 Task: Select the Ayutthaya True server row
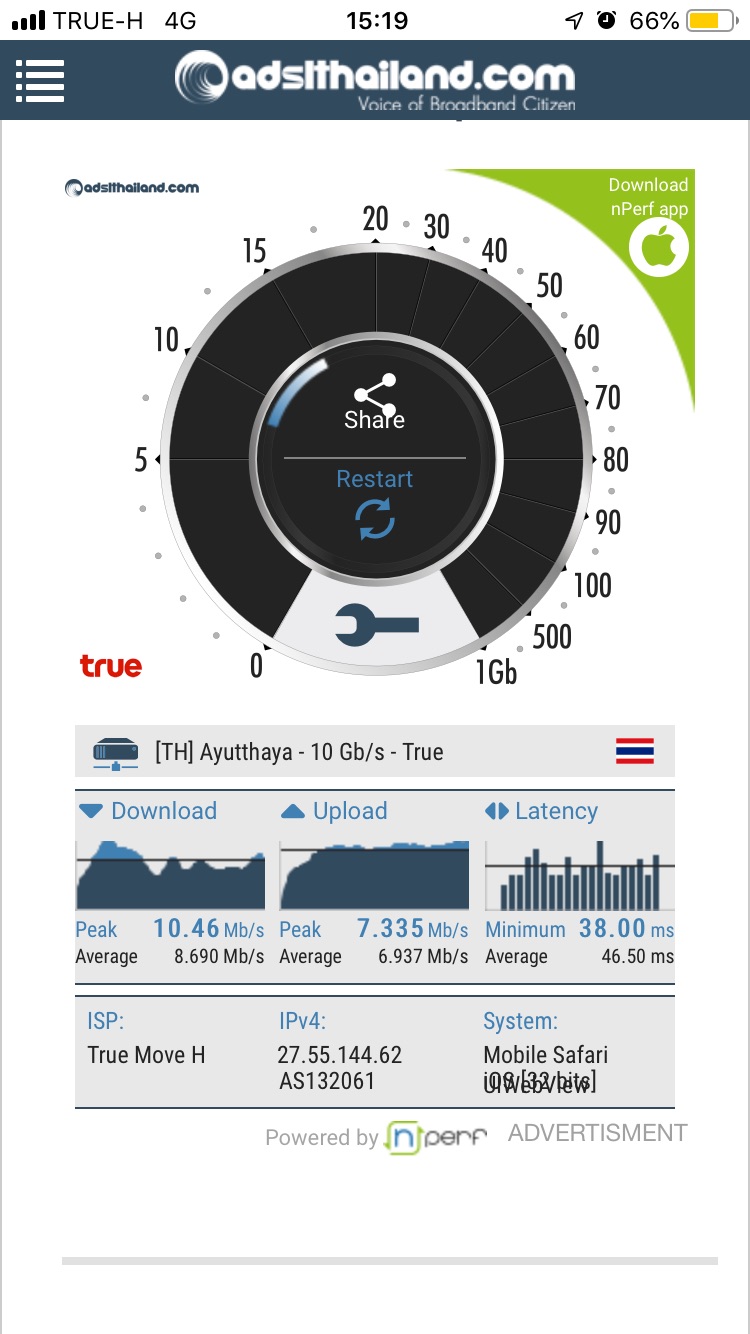[x=375, y=751]
